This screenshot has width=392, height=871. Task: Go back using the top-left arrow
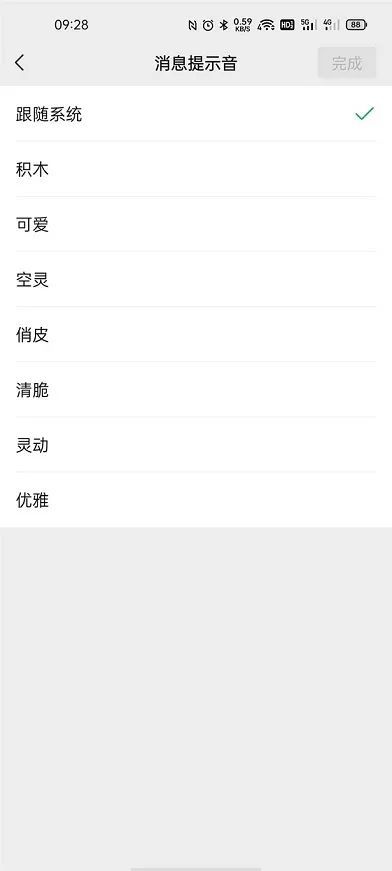[x=20, y=63]
